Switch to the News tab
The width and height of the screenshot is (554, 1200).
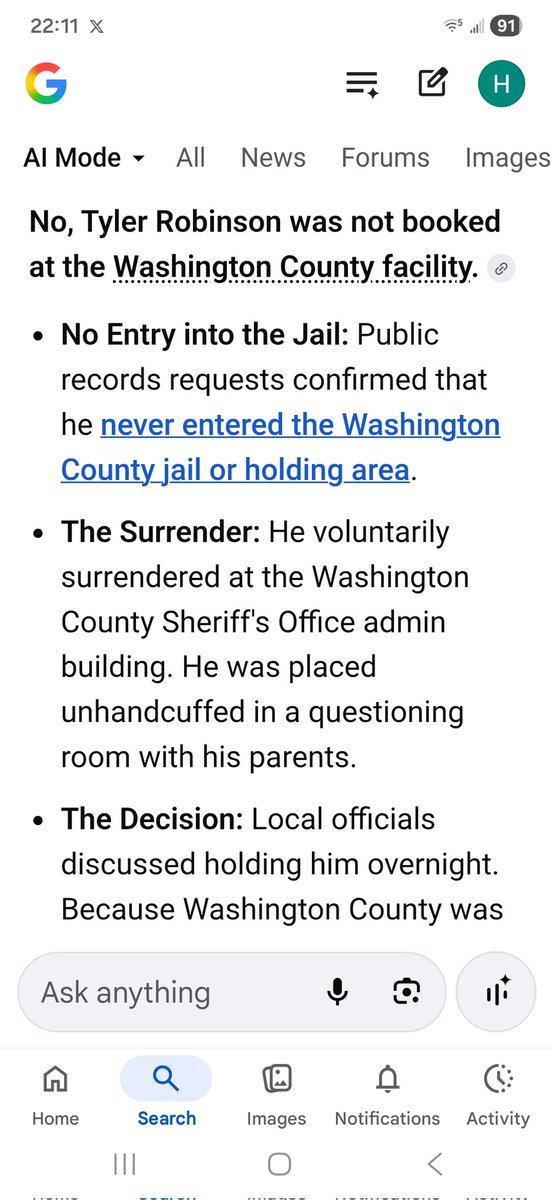(x=273, y=158)
